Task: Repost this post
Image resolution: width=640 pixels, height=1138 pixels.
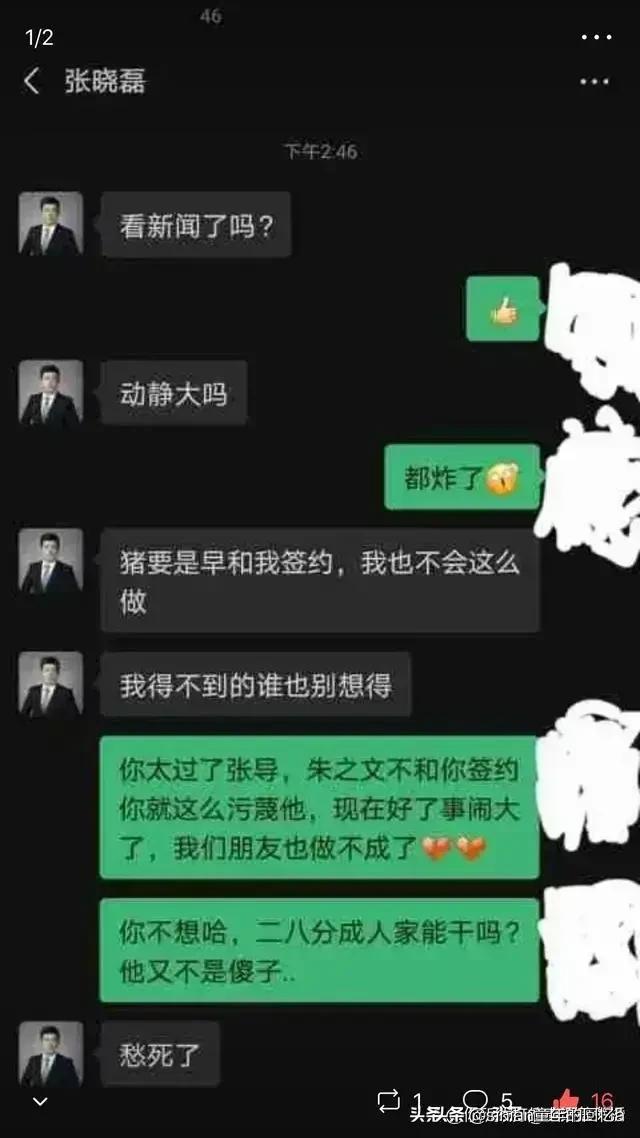Action: coord(389,1101)
